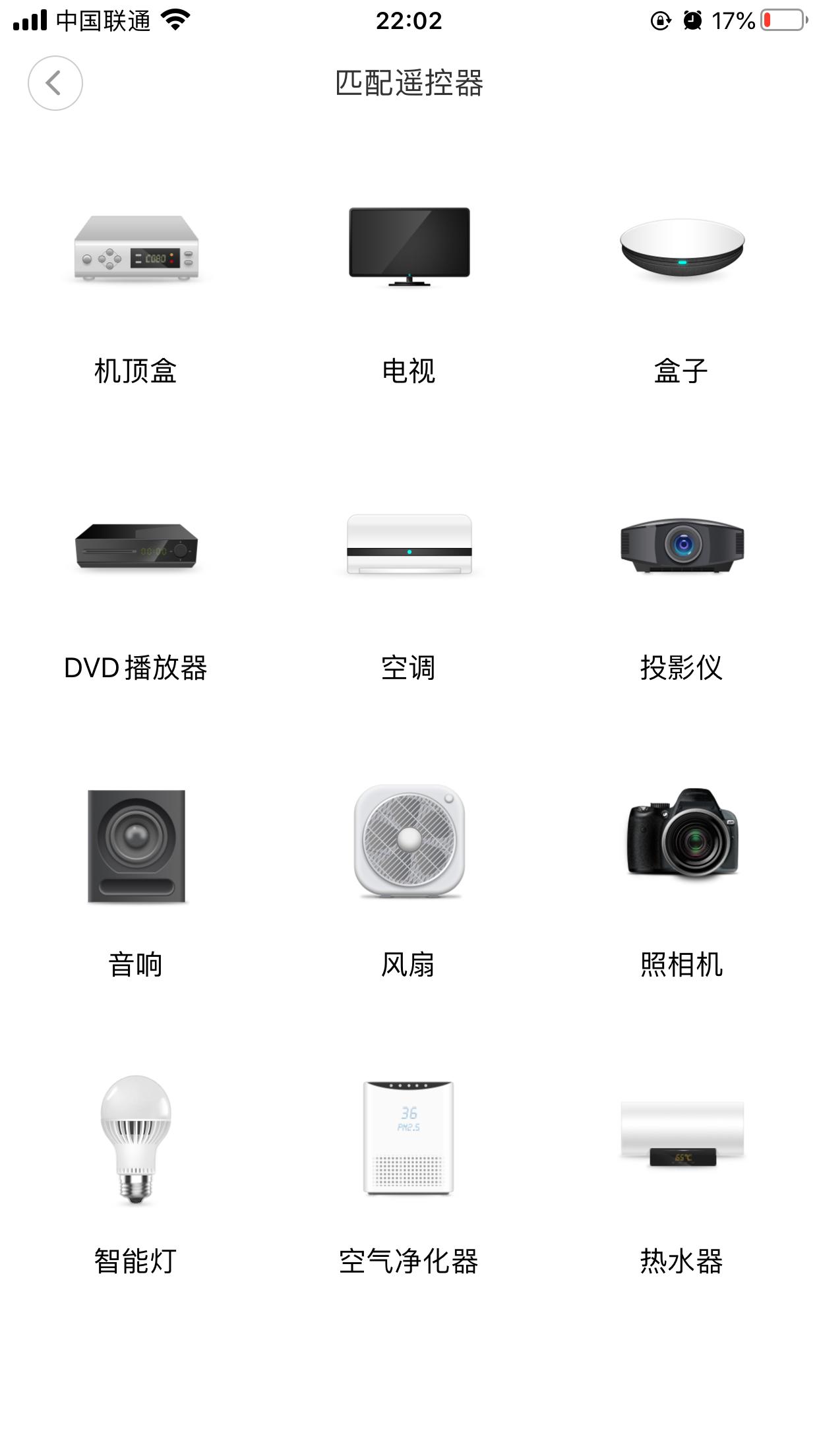Image resolution: width=819 pixels, height=1456 pixels.
Task: Tap the 电视 text label
Action: pos(409,369)
